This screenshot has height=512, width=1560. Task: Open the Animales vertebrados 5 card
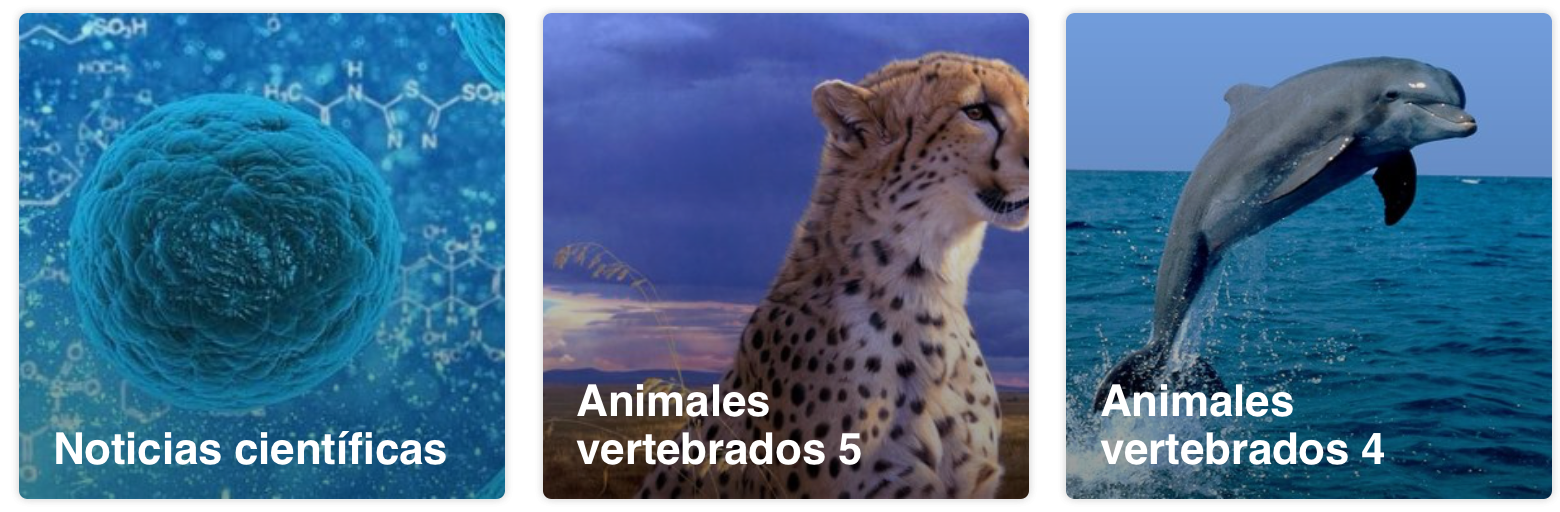coord(785,256)
